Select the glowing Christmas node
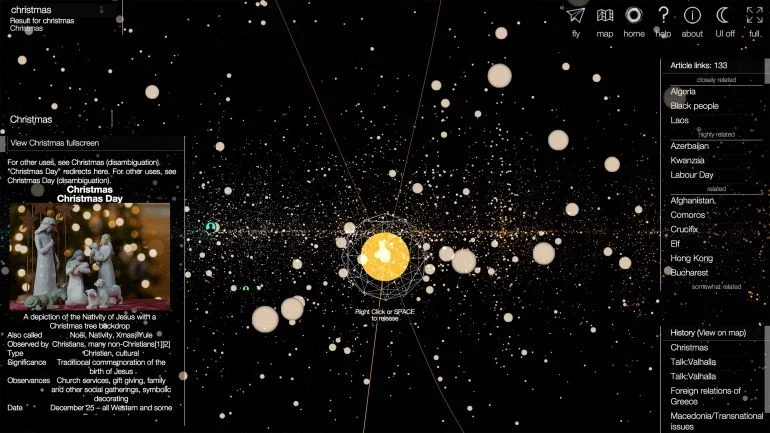770x433 pixels. 380,255
